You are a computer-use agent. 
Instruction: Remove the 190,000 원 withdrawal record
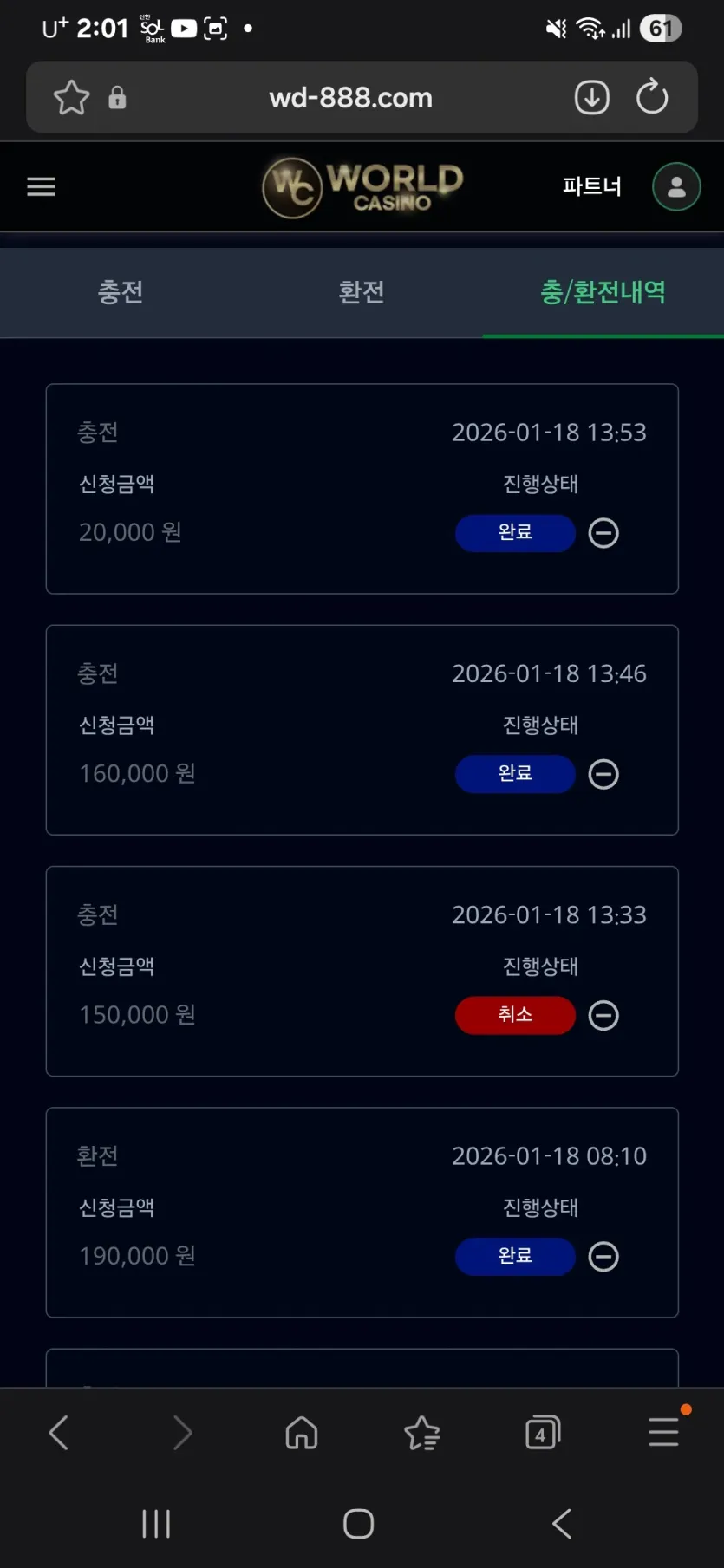pyautogui.click(x=603, y=1256)
